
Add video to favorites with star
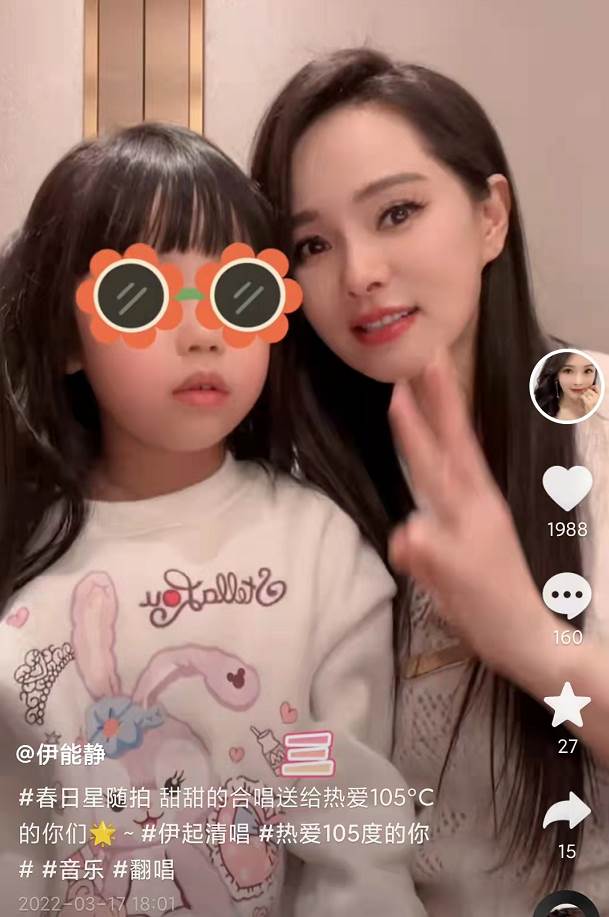tap(567, 705)
